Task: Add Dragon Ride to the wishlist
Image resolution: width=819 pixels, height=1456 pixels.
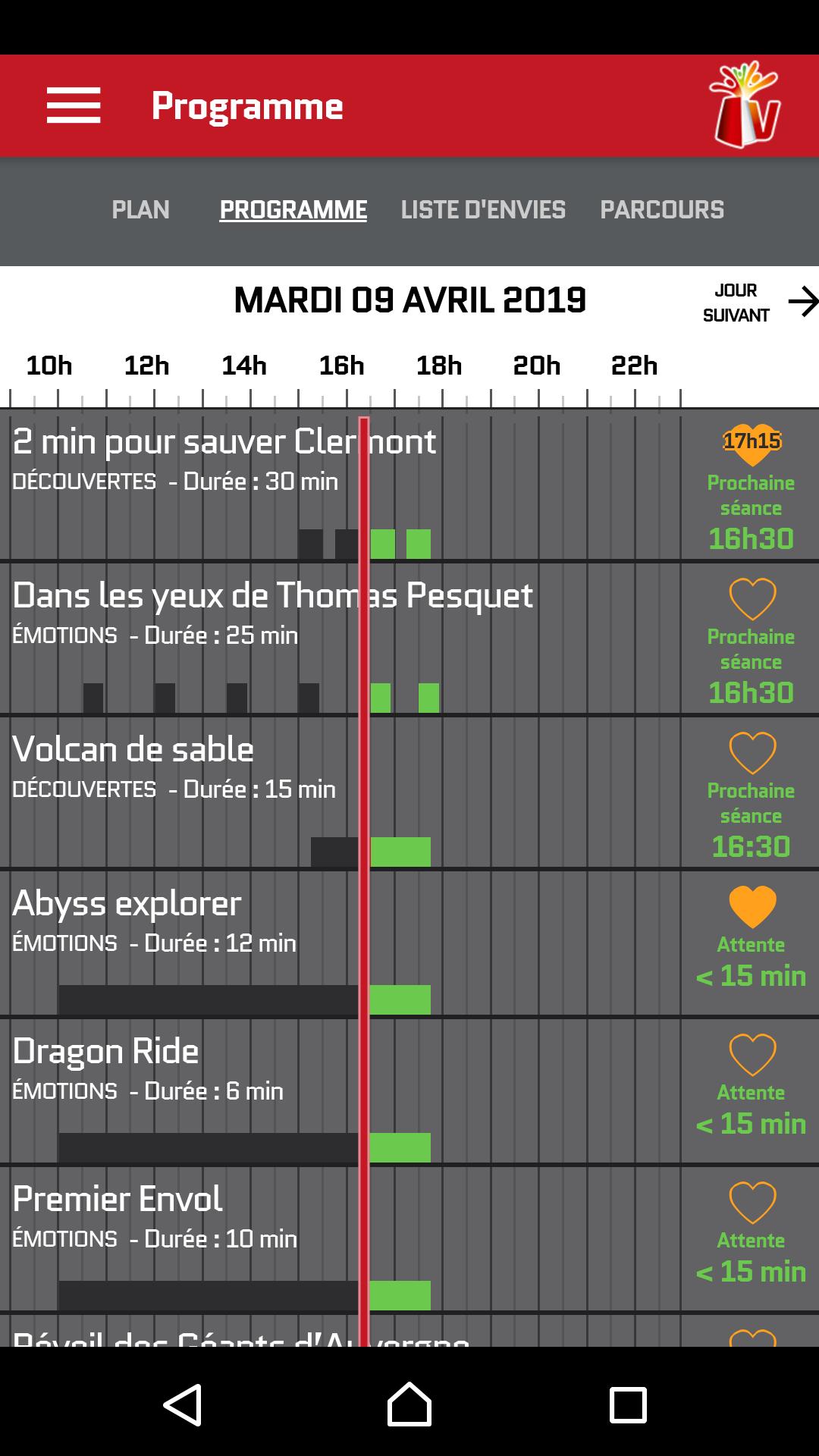Action: pos(752,1054)
